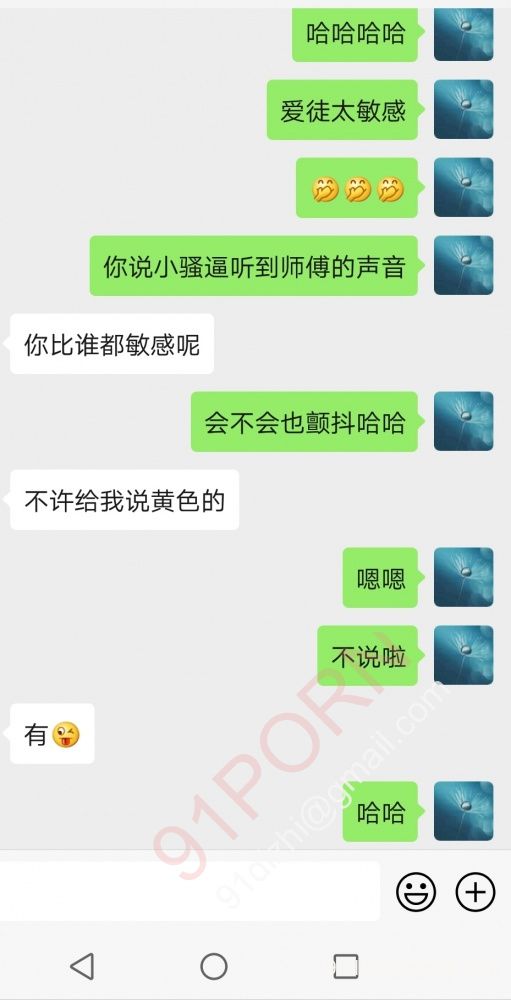
Task: Open the emoji sticker panel
Action: click(x=416, y=892)
